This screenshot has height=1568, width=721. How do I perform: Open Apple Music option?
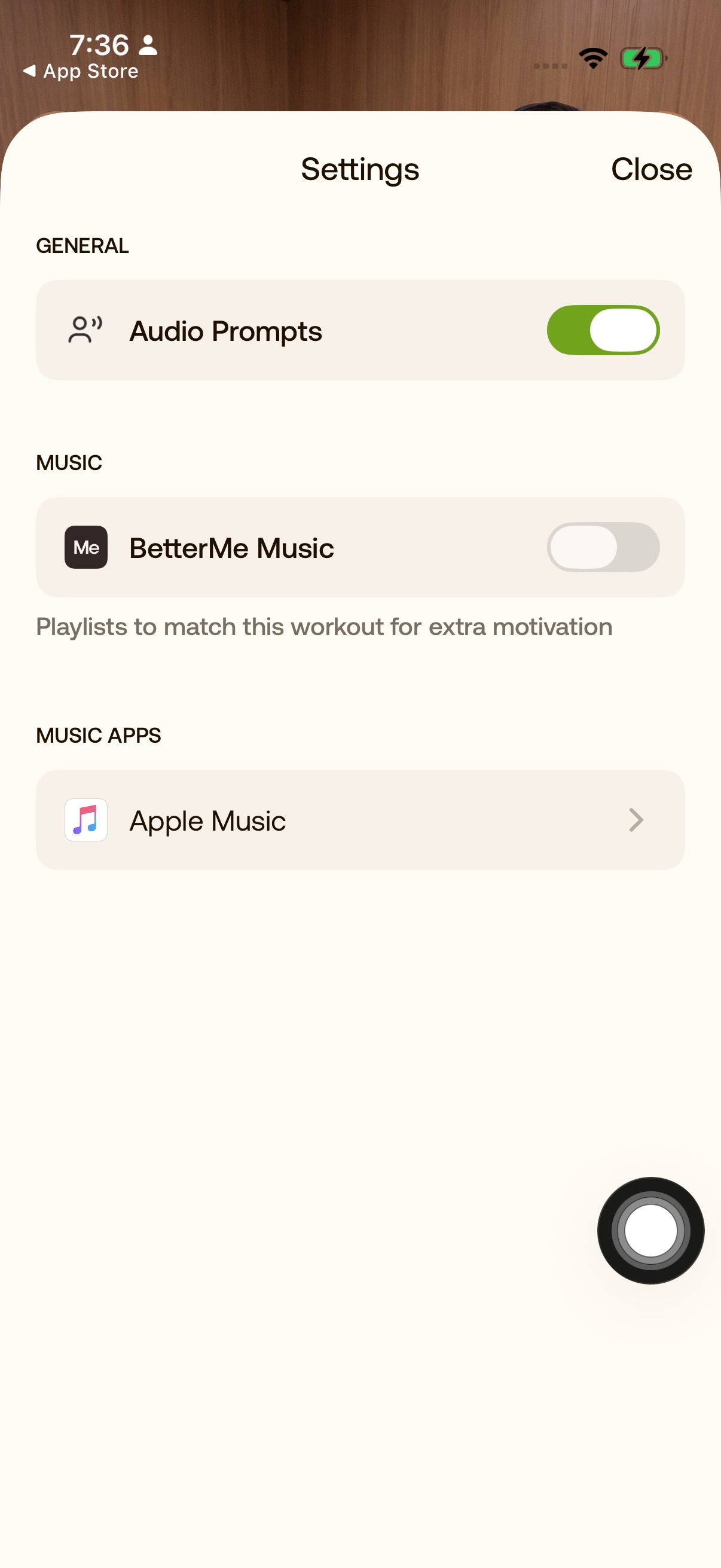(x=360, y=819)
